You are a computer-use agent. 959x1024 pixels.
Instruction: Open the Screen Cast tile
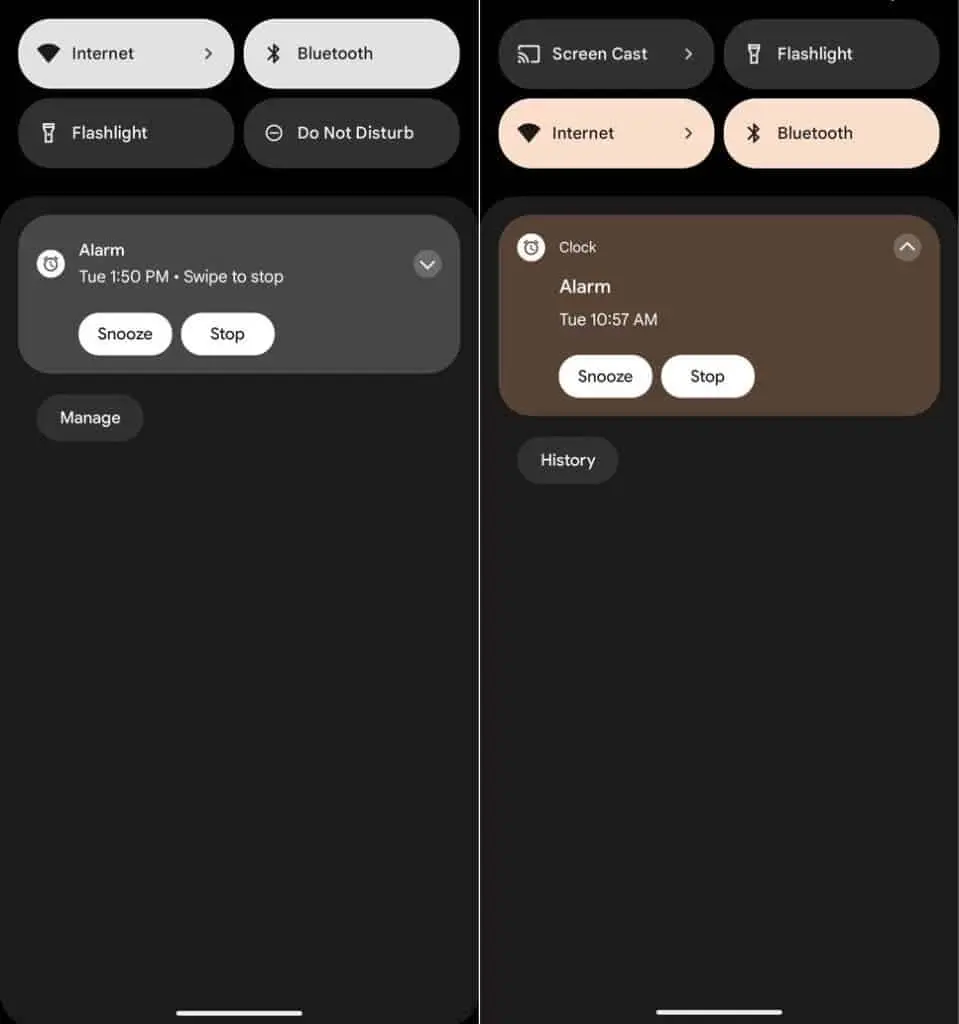click(x=605, y=54)
